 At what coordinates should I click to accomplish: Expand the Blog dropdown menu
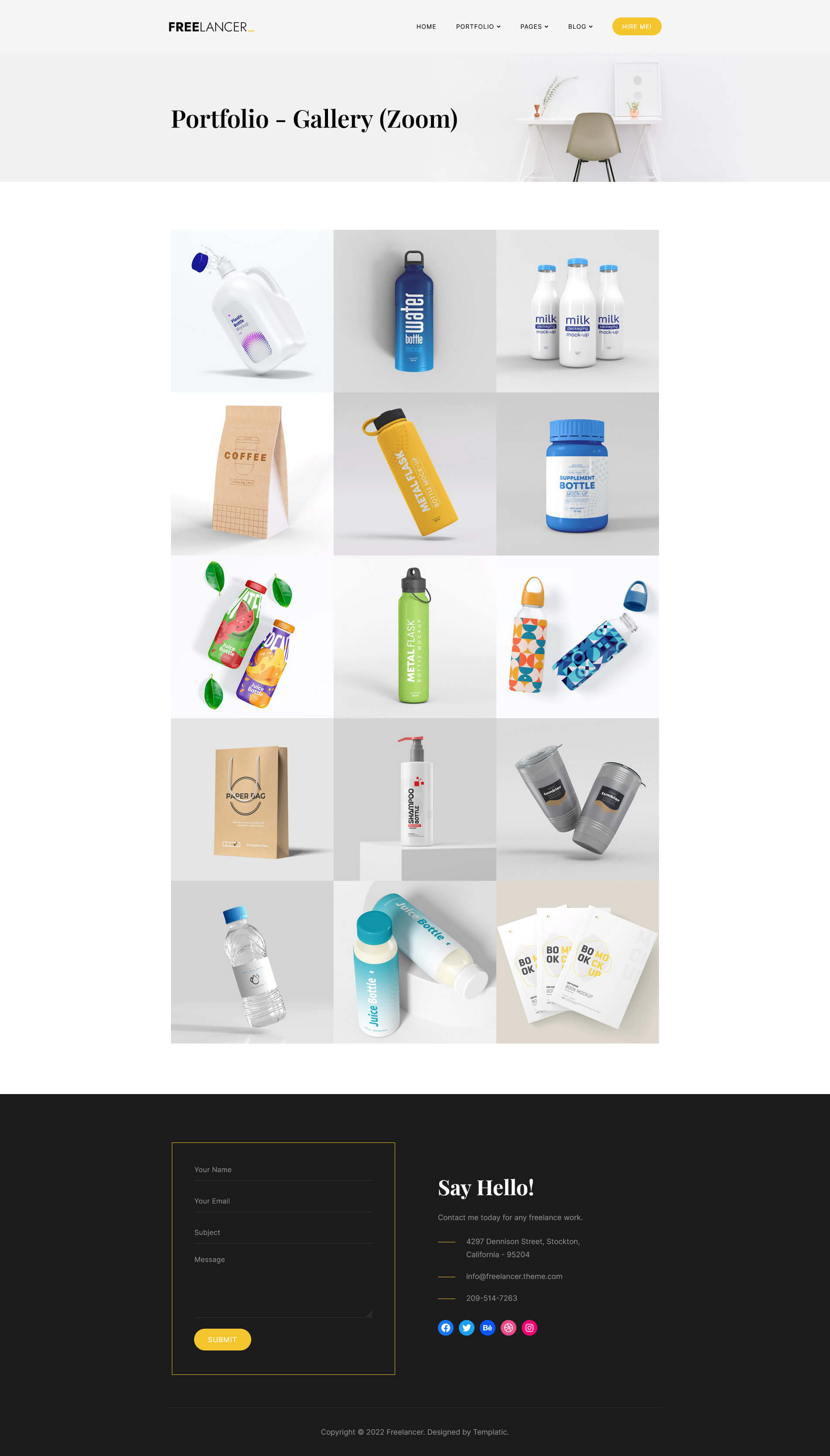(580, 27)
